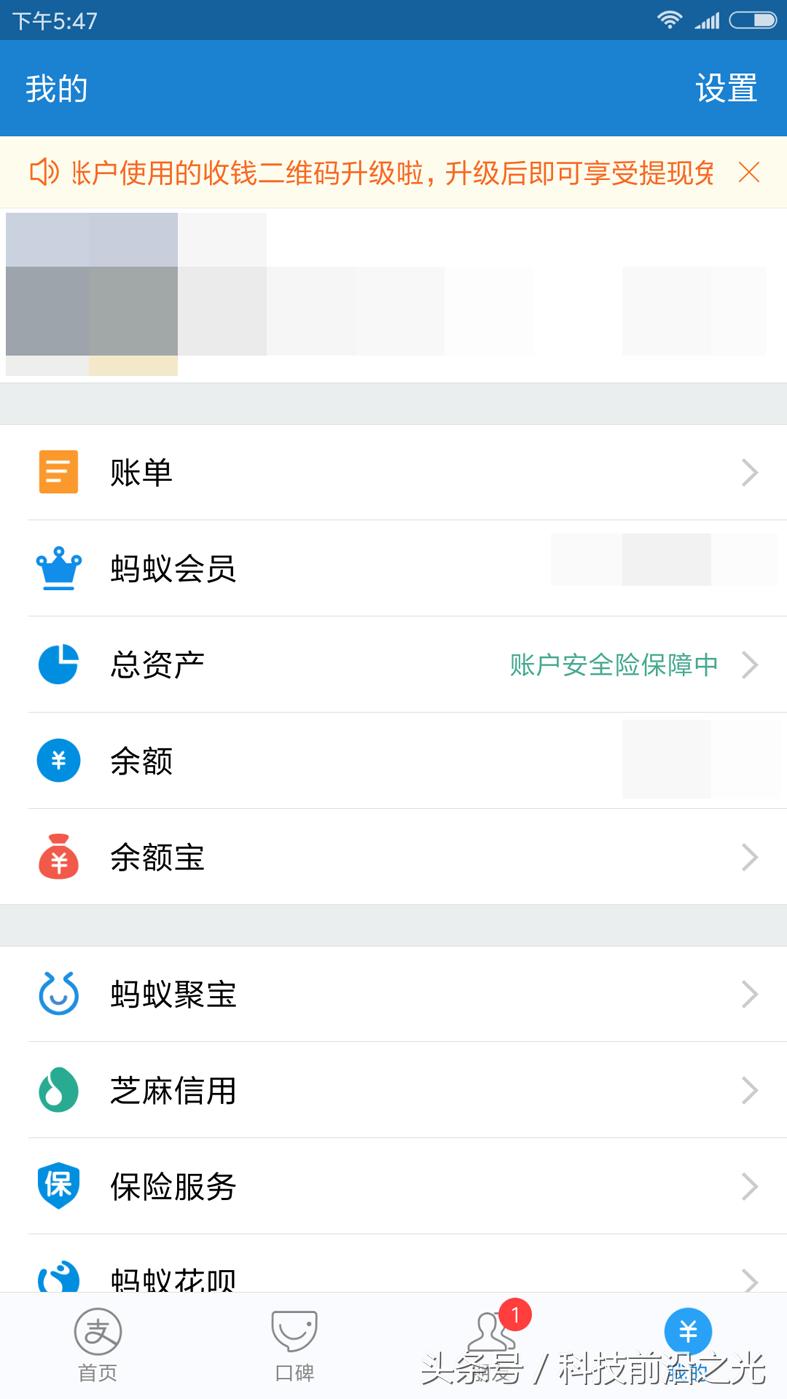787x1399 pixels.
Task: Click the 余额 yen symbol icon
Action: pos(58,760)
